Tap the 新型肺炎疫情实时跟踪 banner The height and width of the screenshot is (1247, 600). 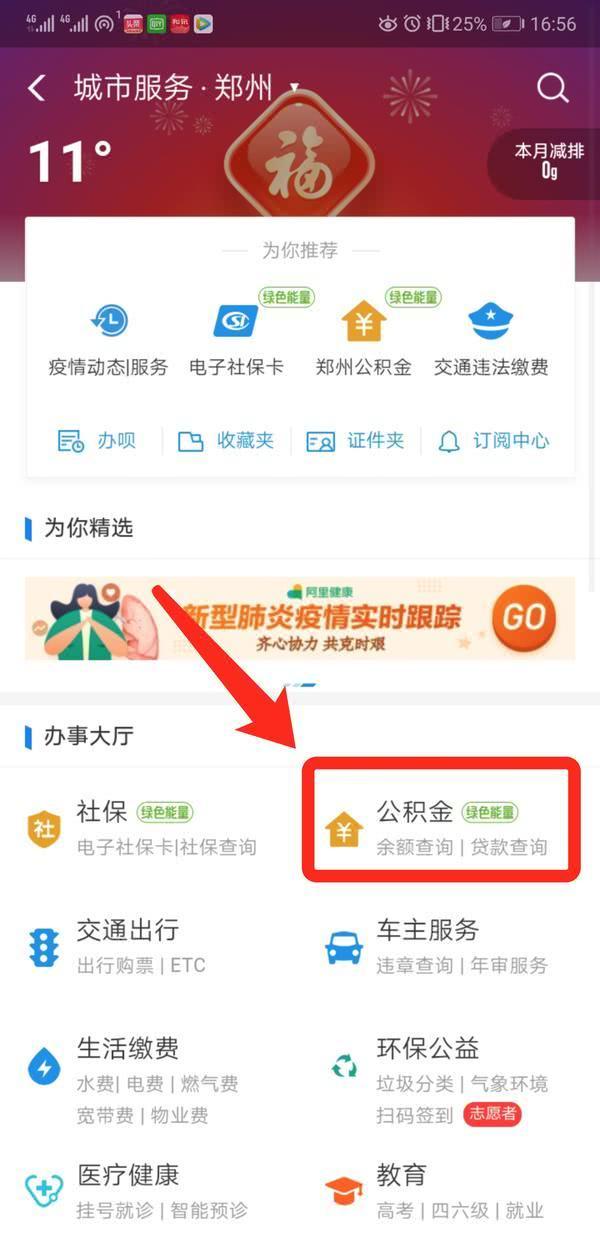(299, 619)
